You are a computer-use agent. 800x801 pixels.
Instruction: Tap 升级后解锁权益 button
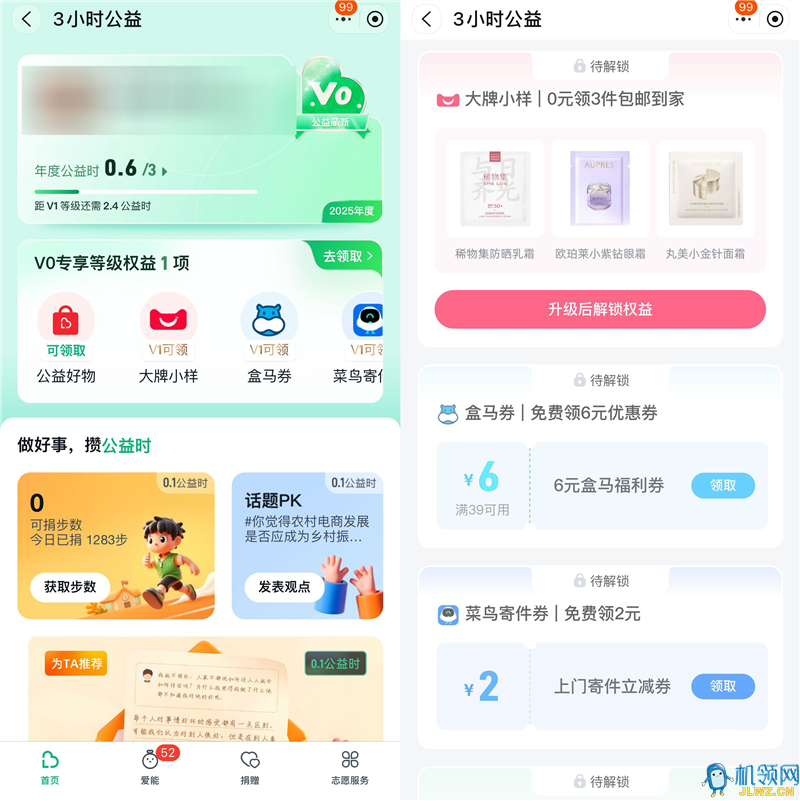pyautogui.click(x=600, y=309)
